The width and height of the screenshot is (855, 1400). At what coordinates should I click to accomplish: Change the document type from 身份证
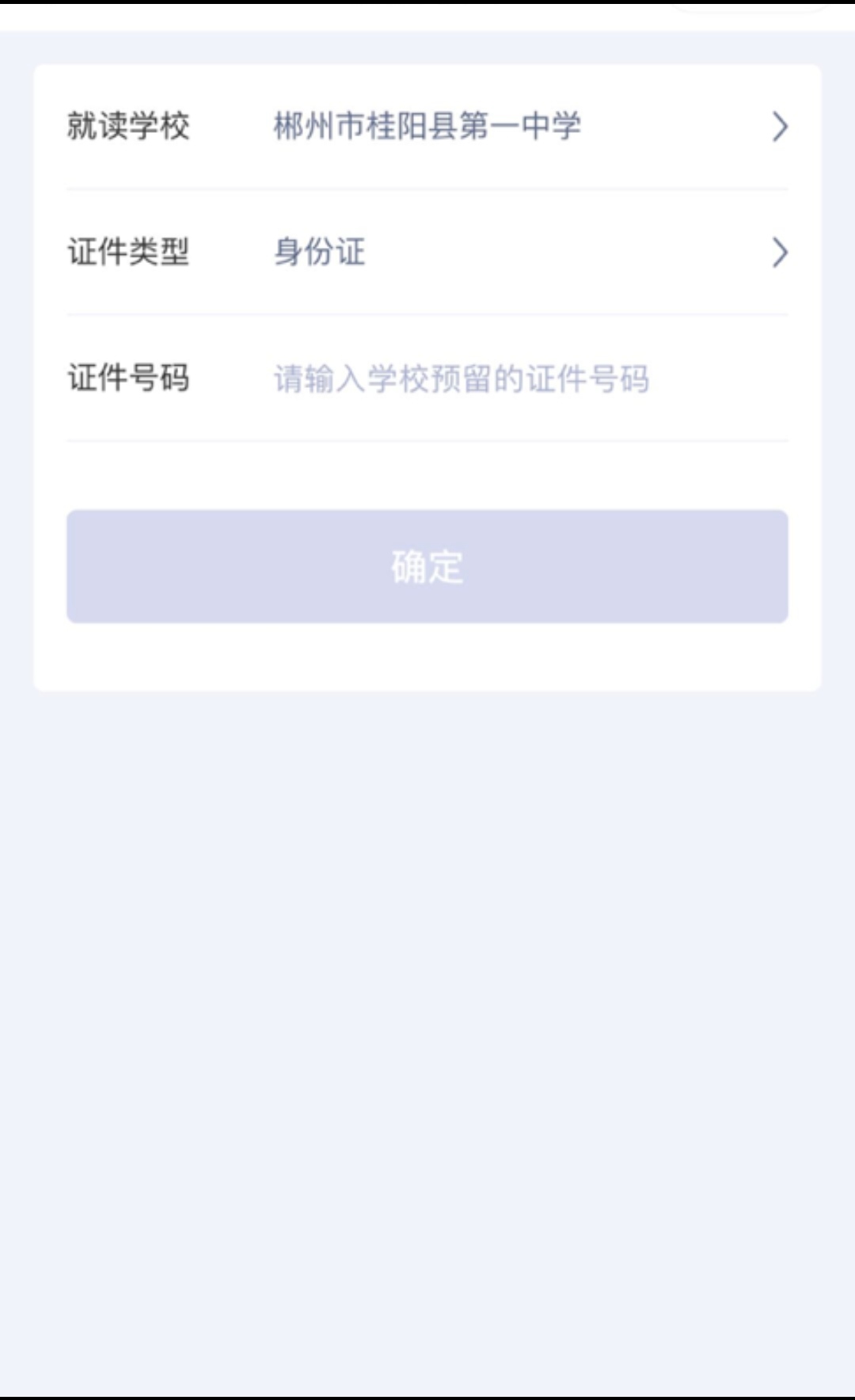pyautogui.click(x=320, y=252)
